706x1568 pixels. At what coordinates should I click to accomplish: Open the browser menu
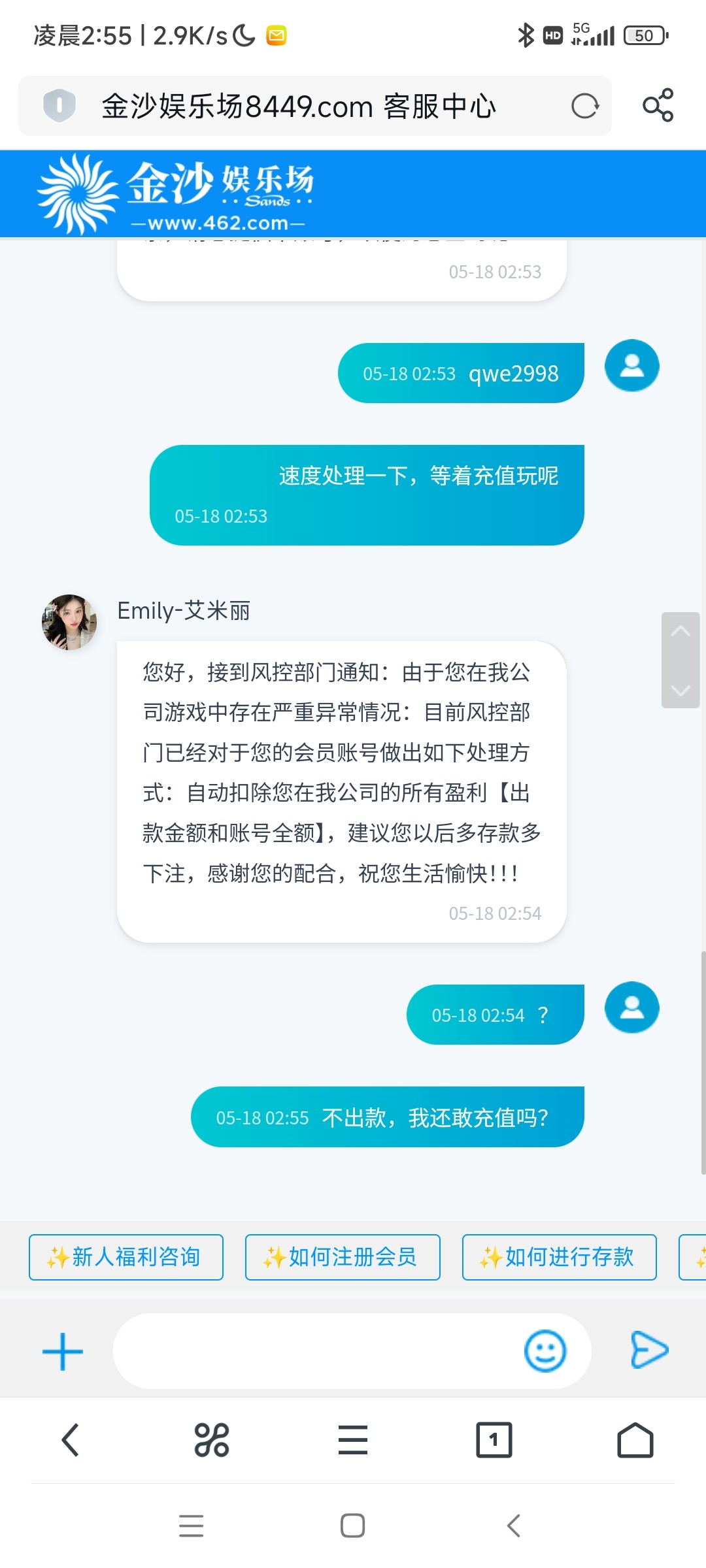pos(352,1439)
